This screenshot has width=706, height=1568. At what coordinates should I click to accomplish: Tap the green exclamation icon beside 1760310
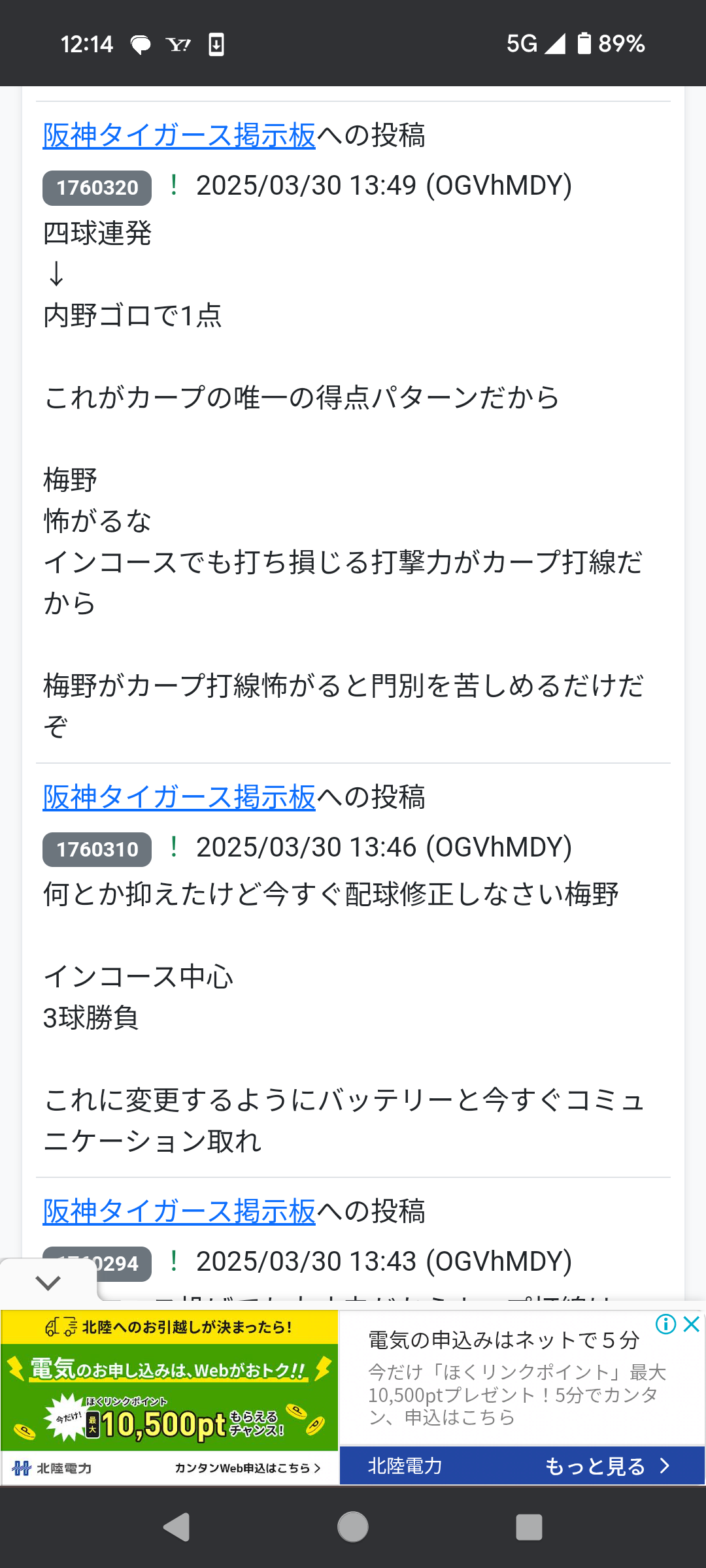point(173,847)
